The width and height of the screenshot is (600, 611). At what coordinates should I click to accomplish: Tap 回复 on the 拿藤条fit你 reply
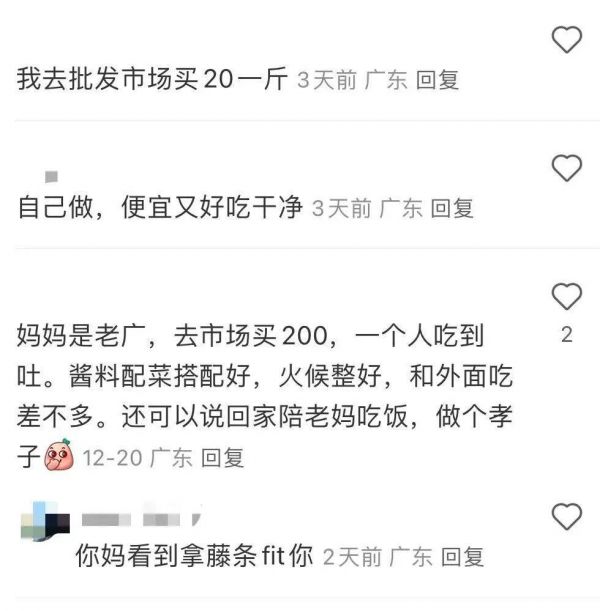(462, 556)
